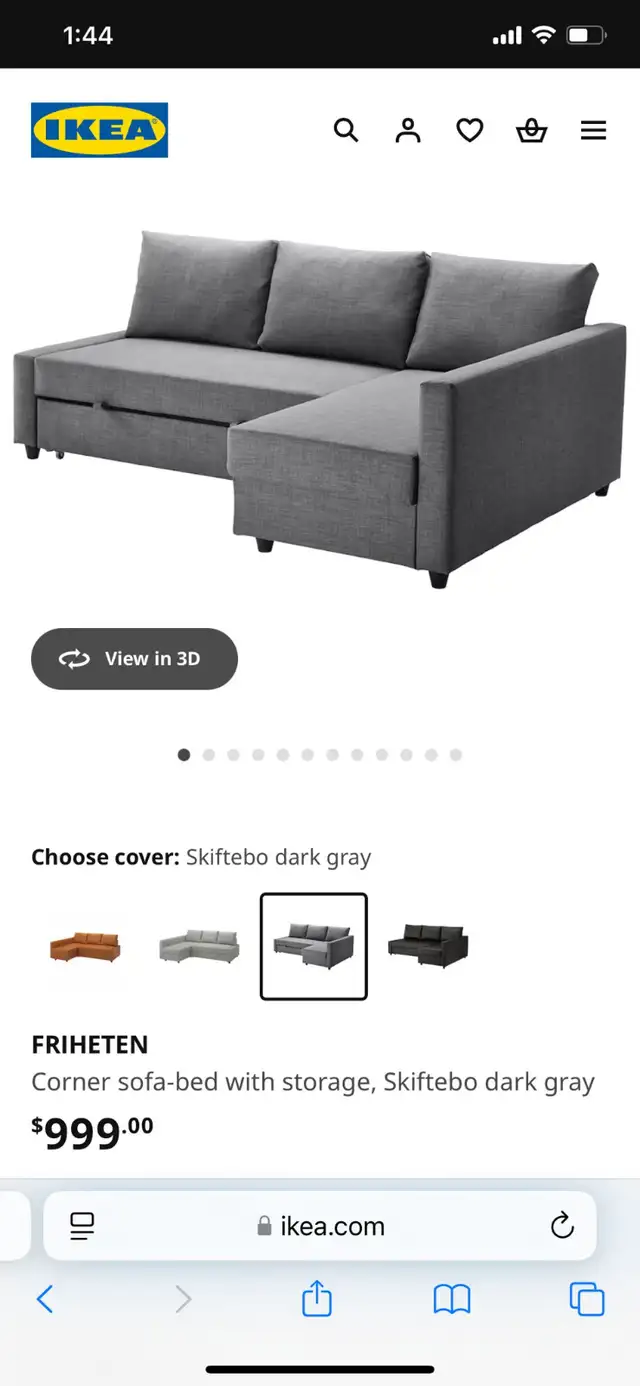Viewport: 640px width, 1386px height.
Task: Select the light gray cover option
Action: coord(200,945)
